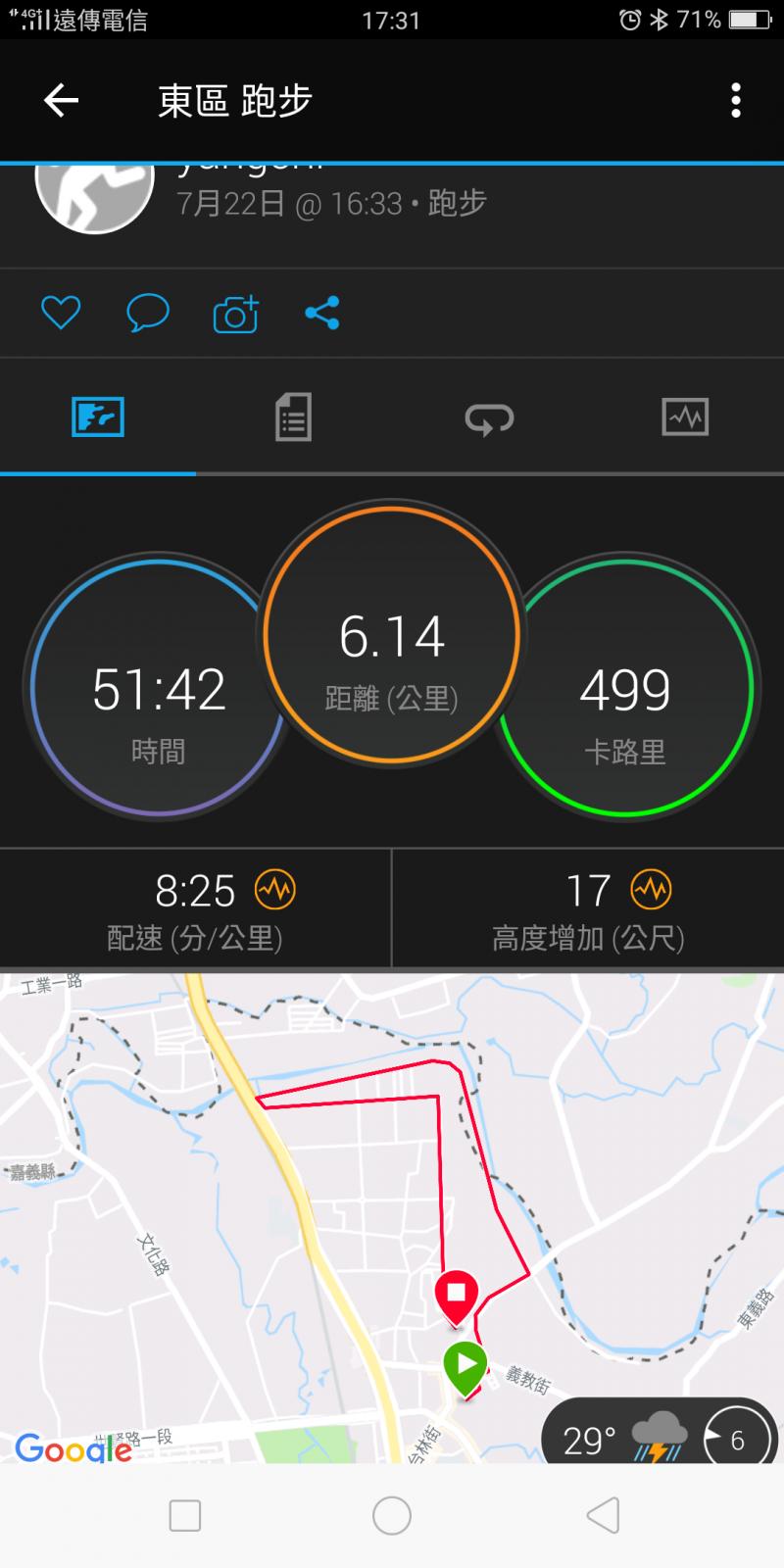Switch to the charts tab
The width and height of the screenshot is (784, 1568).
(685, 417)
